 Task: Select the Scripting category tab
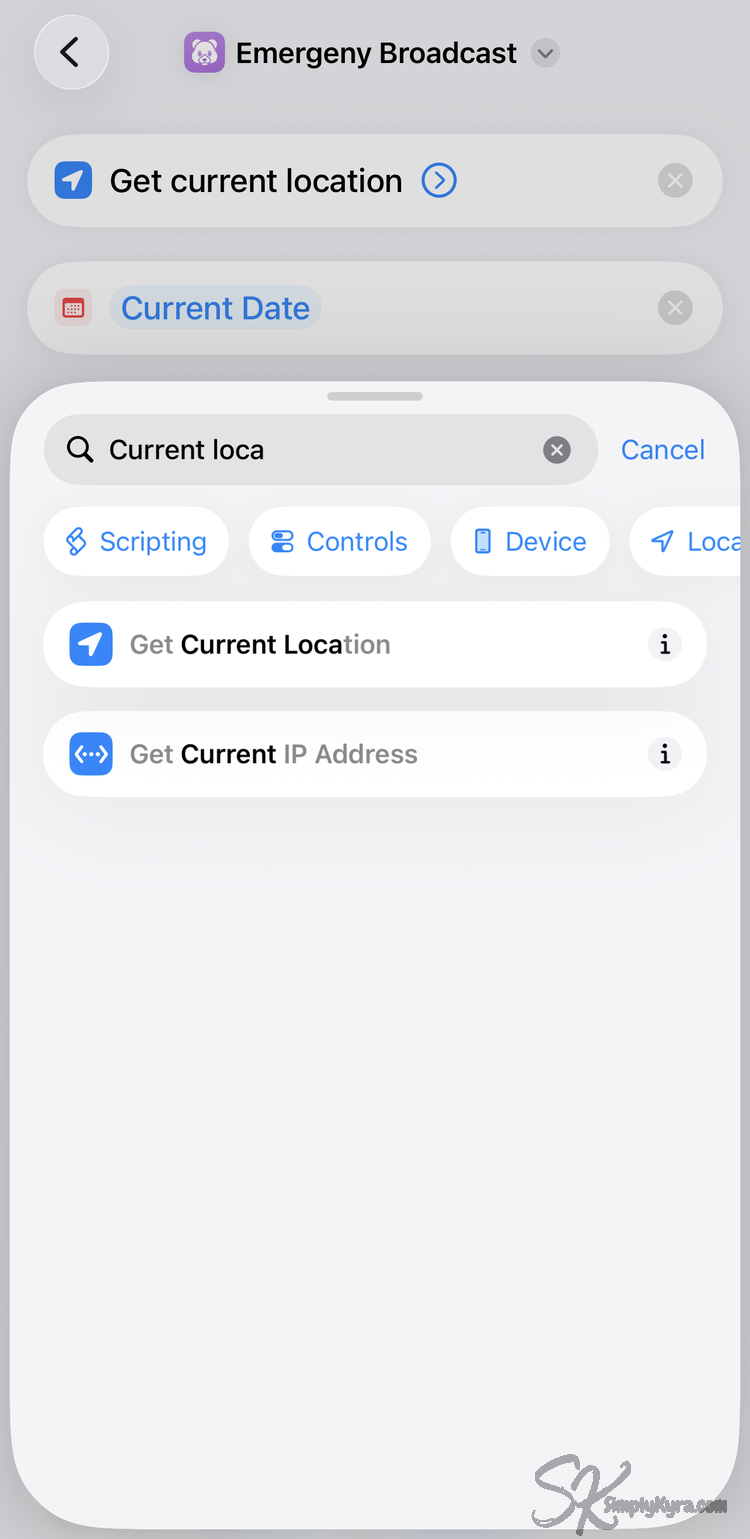[x=135, y=541]
